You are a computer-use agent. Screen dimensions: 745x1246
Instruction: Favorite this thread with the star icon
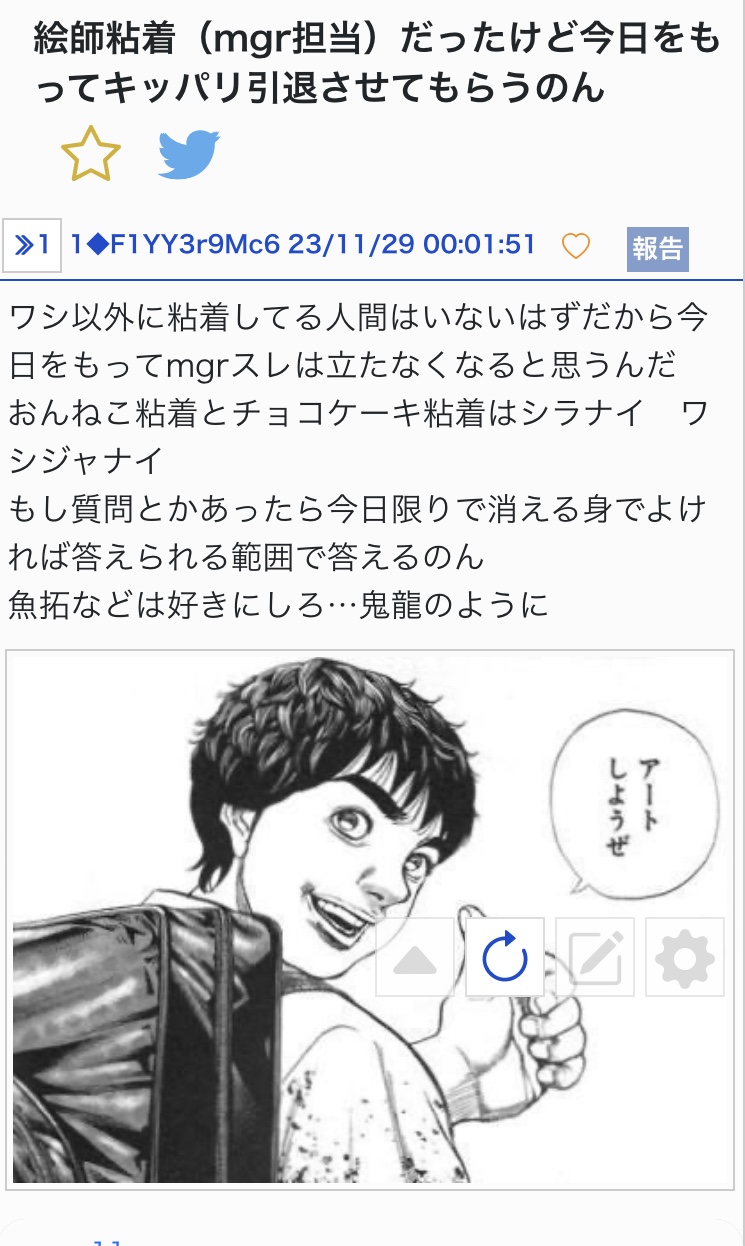(91, 155)
